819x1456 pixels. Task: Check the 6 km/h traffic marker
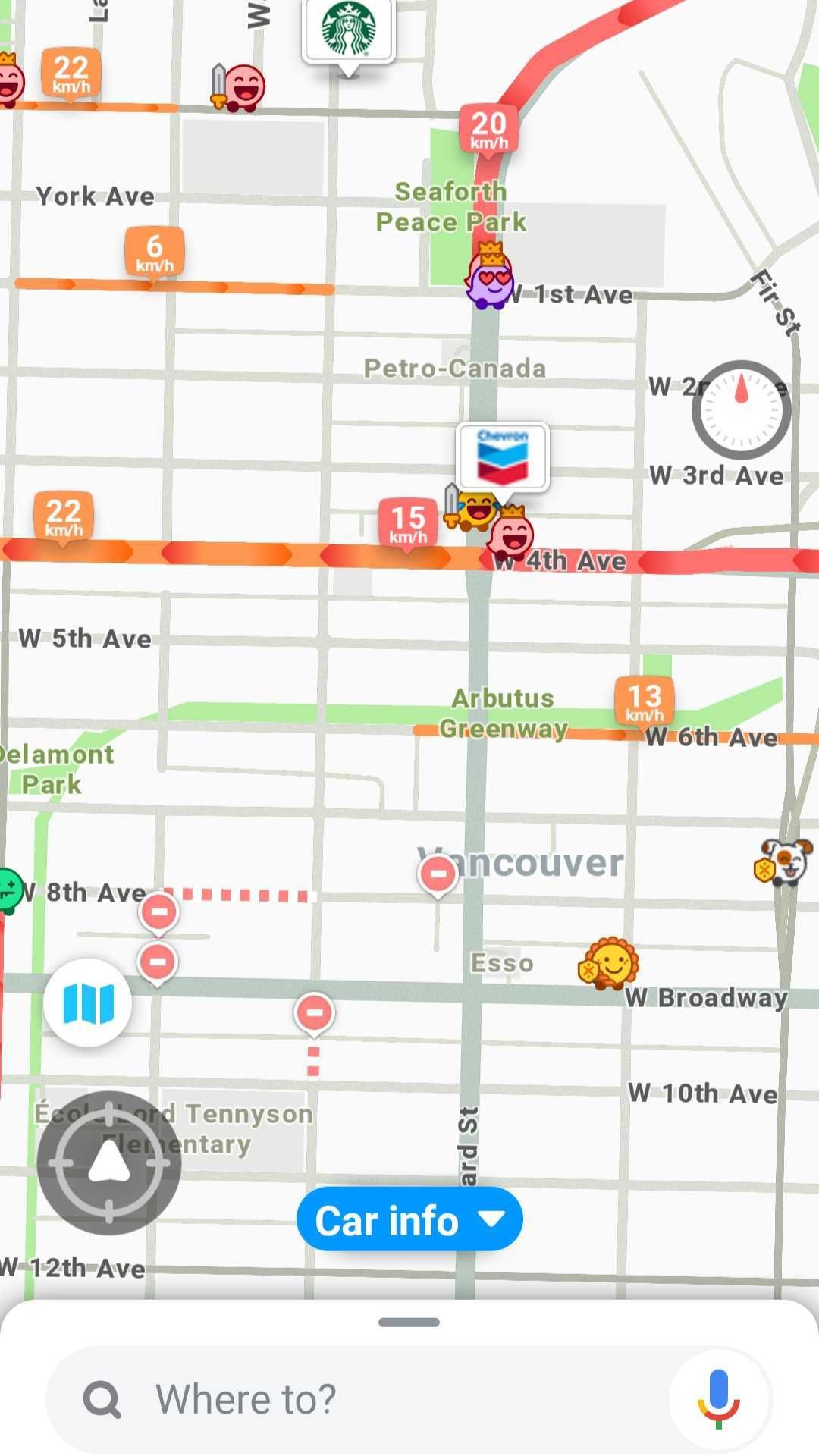(155, 252)
